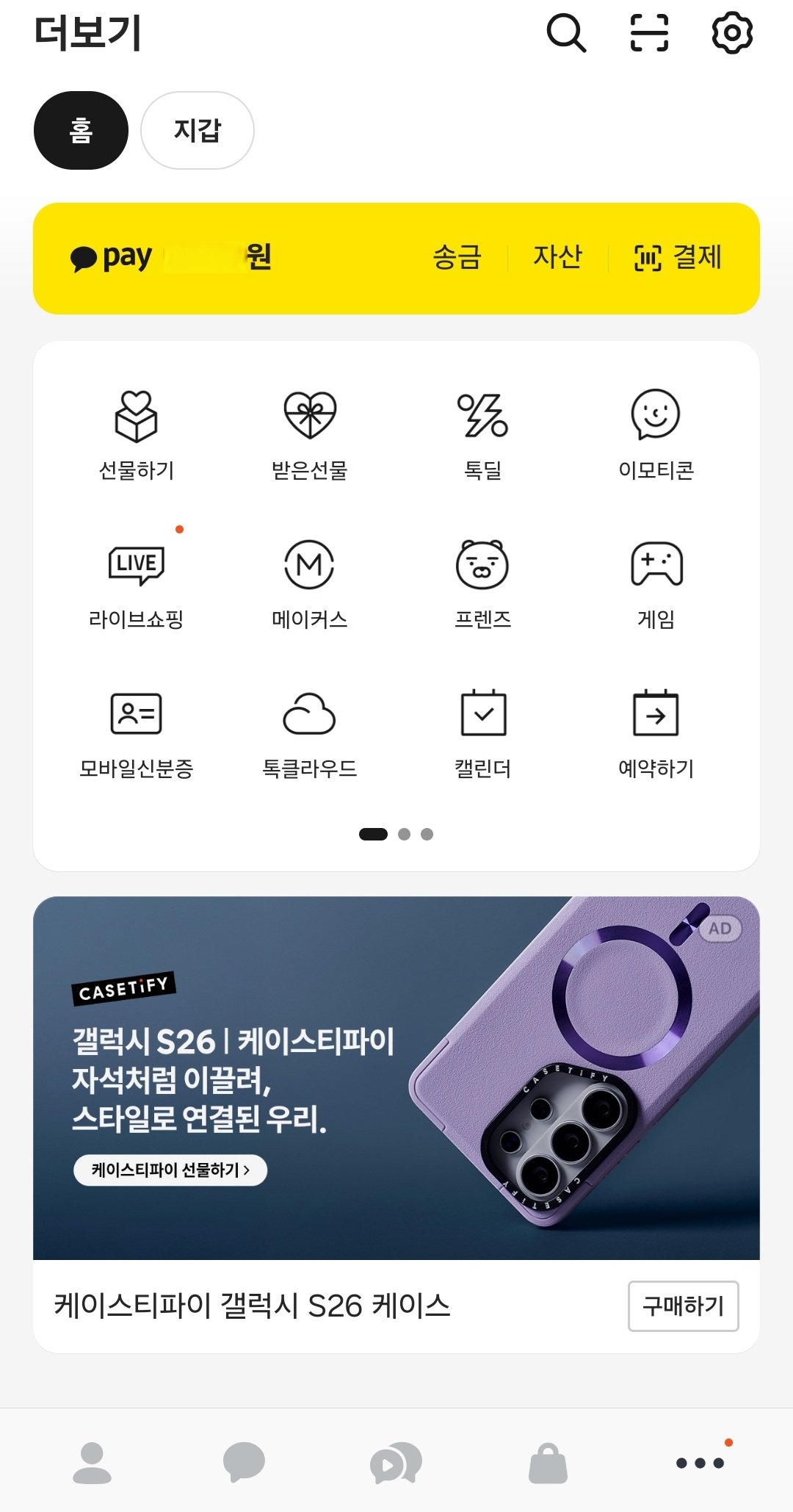Open settings gear icon
The height and width of the screenshot is (1512, 793).
click(732, 33)
